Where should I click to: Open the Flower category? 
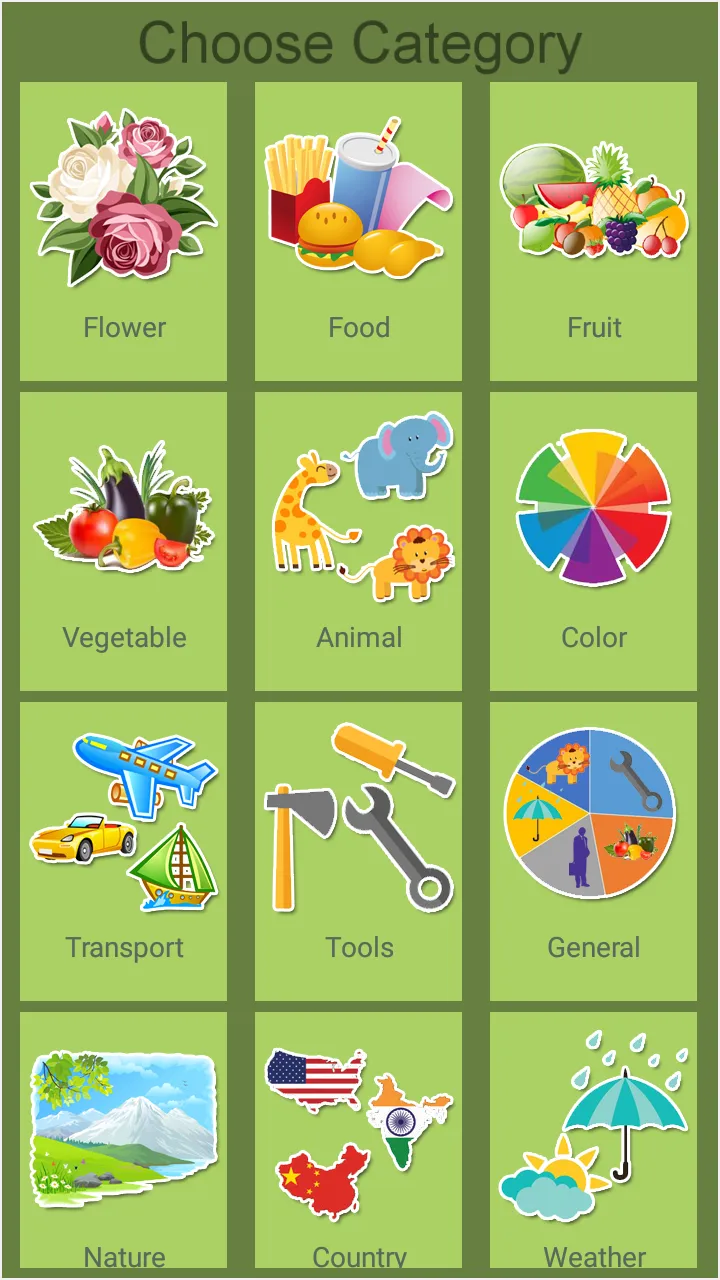[x=124, y=231]
